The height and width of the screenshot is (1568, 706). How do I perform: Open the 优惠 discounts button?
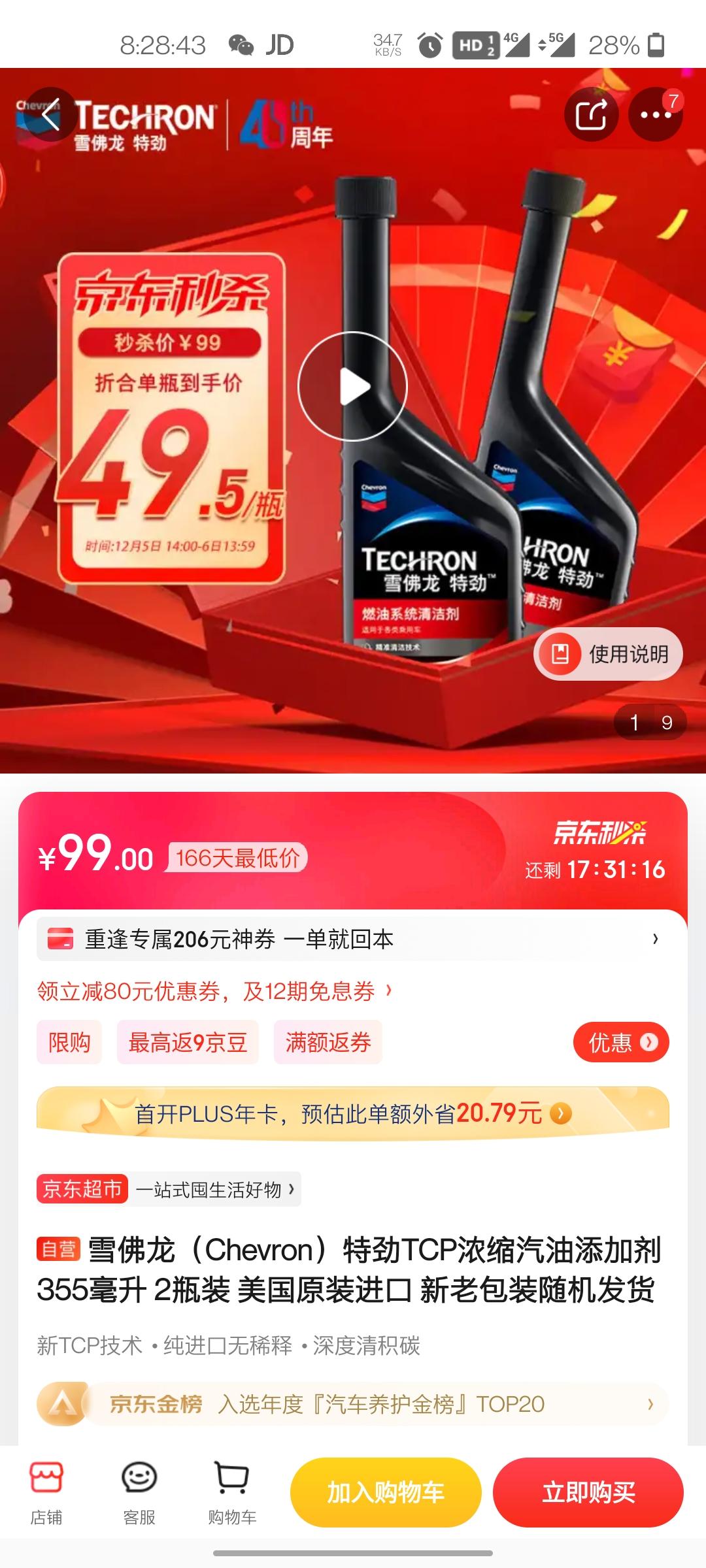click(x=621, y=1042)
